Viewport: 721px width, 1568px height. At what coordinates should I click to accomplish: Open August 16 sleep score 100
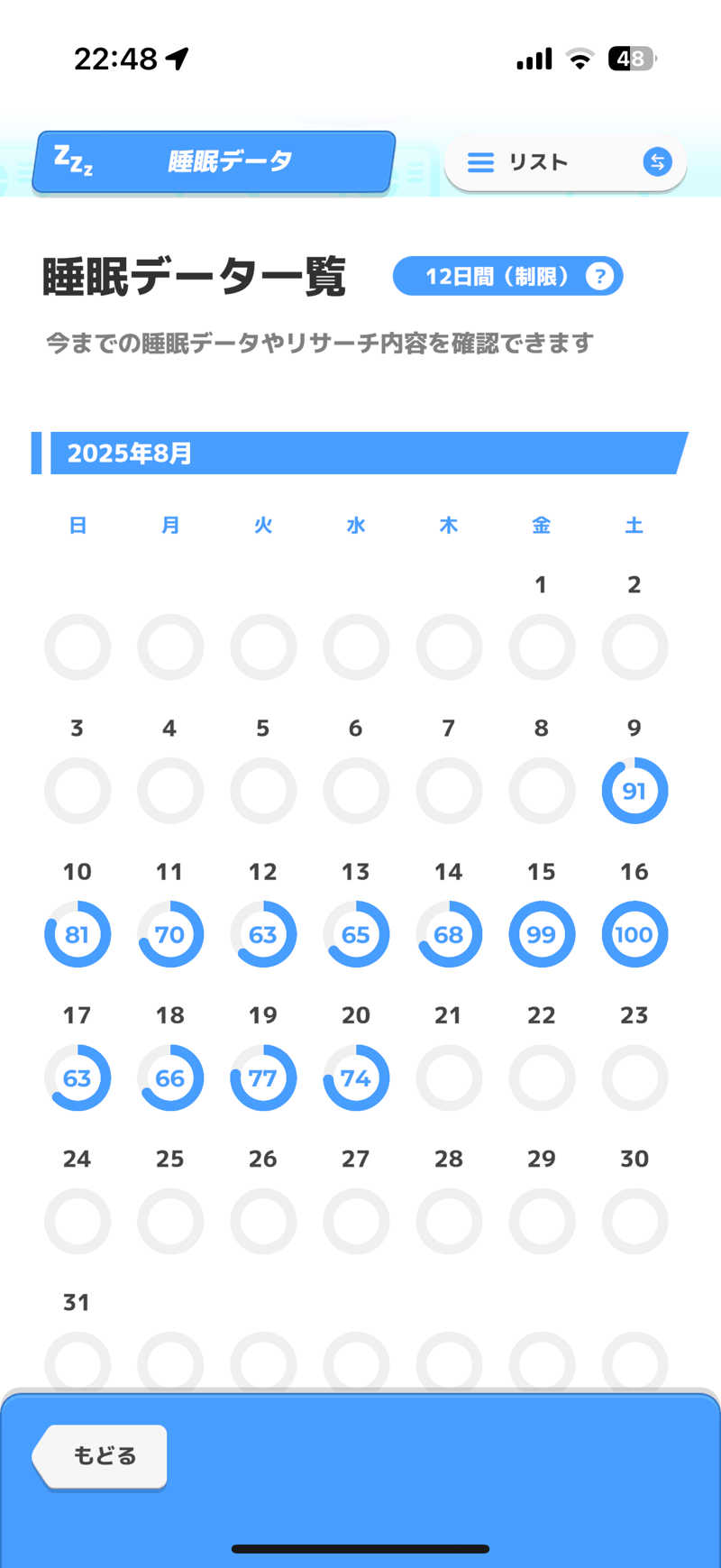click(634, 934)
